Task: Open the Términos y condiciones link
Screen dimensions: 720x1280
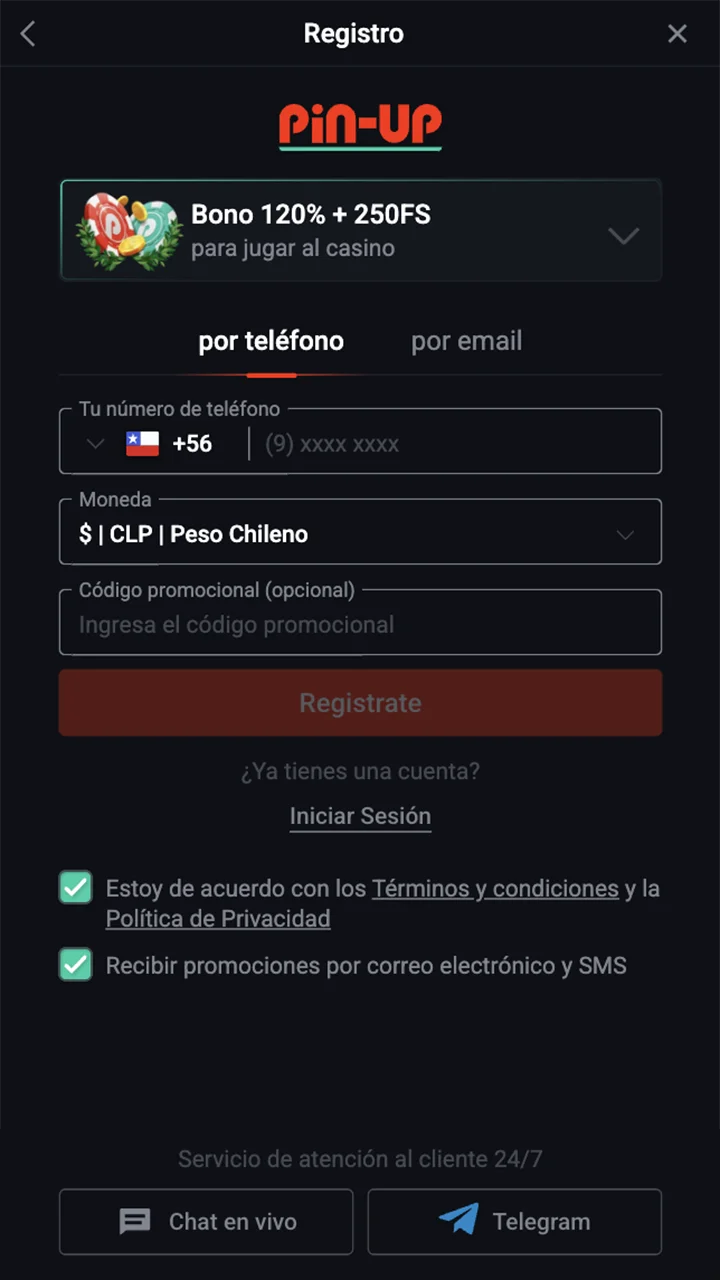Action: coord(495,888)
